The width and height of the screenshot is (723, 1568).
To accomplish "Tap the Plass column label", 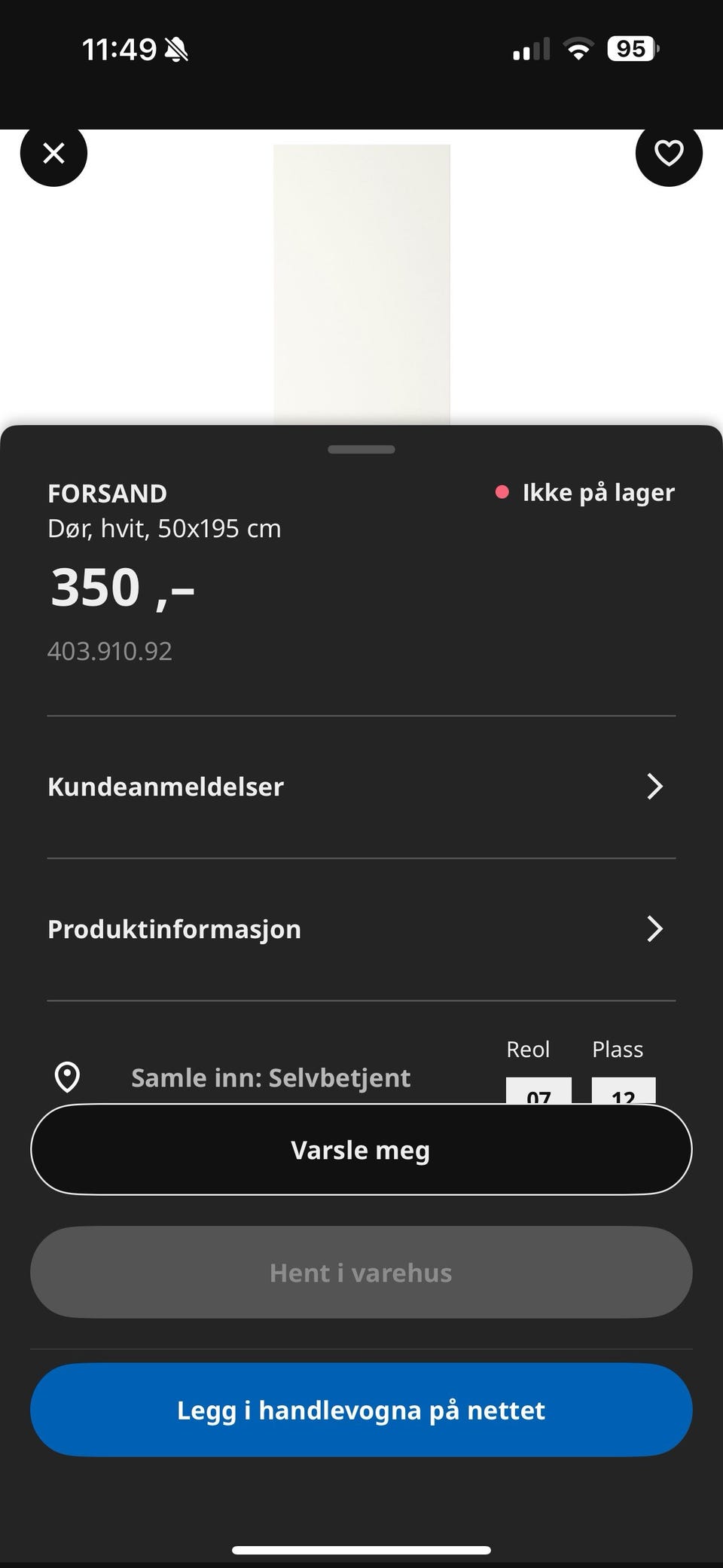I will pos(617,1049).
